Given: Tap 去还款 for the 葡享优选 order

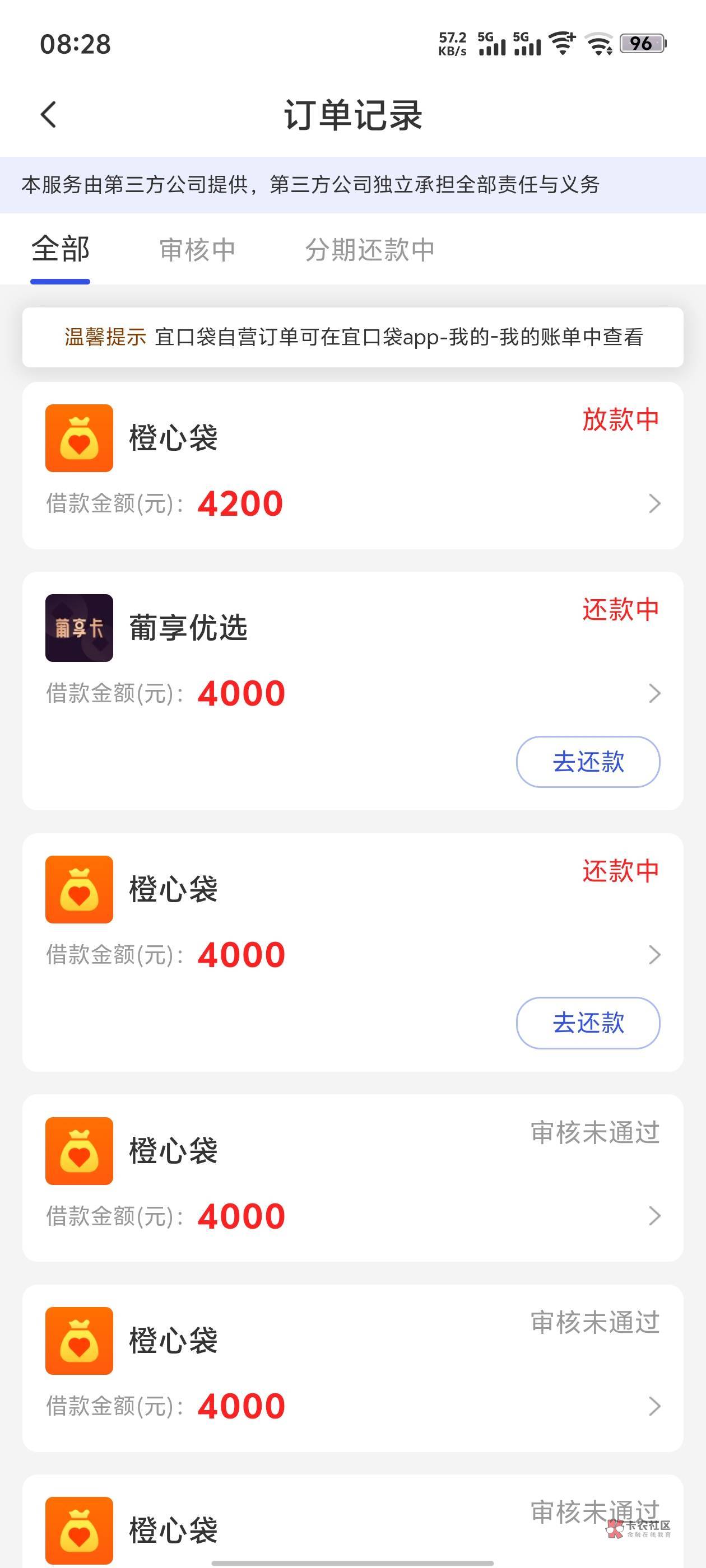Looking at the screenshot, I should 588,762.
